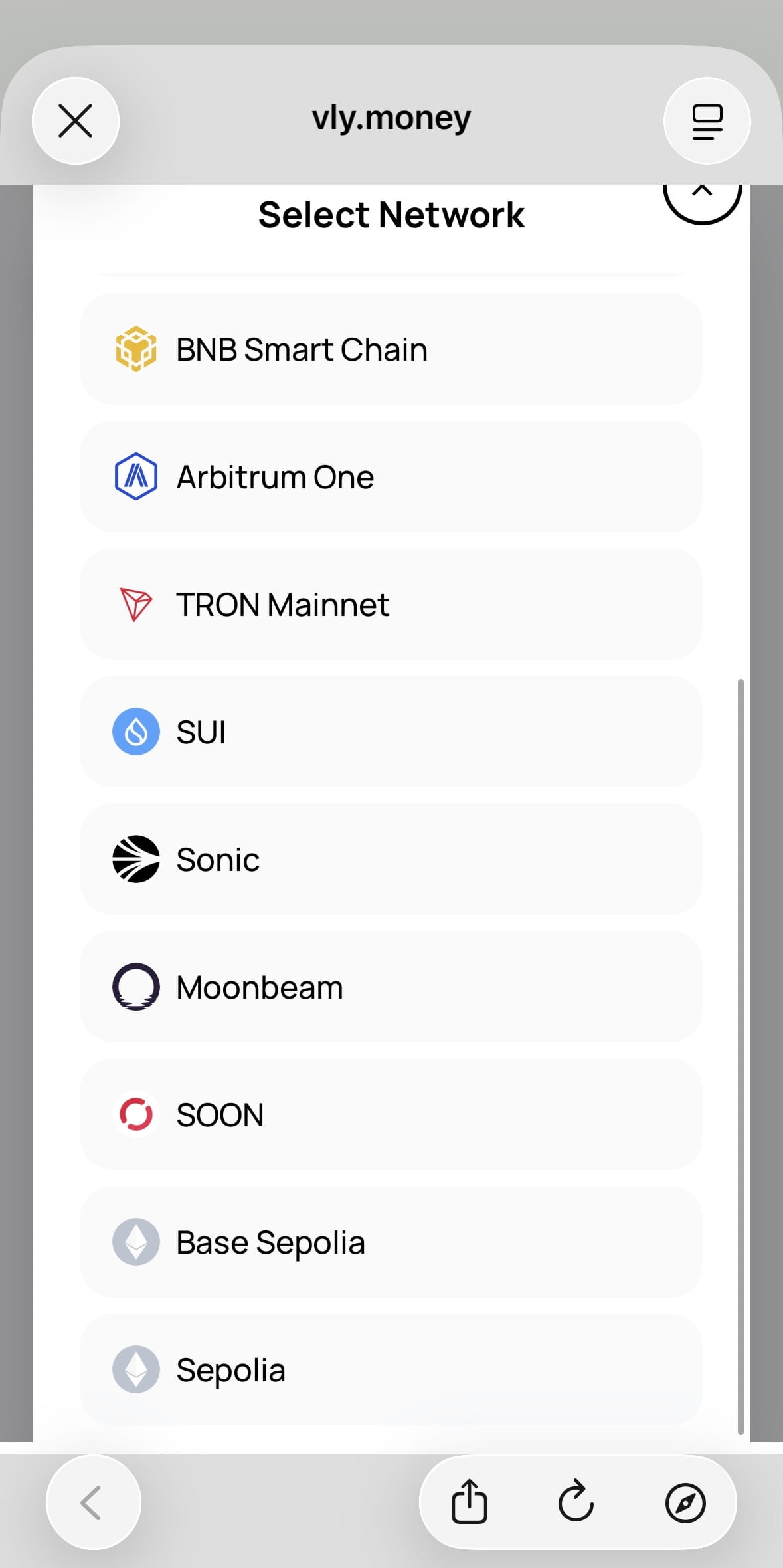Select BNB Smart Chain network
Screen dimensions: 783x1568
point(391,349)
